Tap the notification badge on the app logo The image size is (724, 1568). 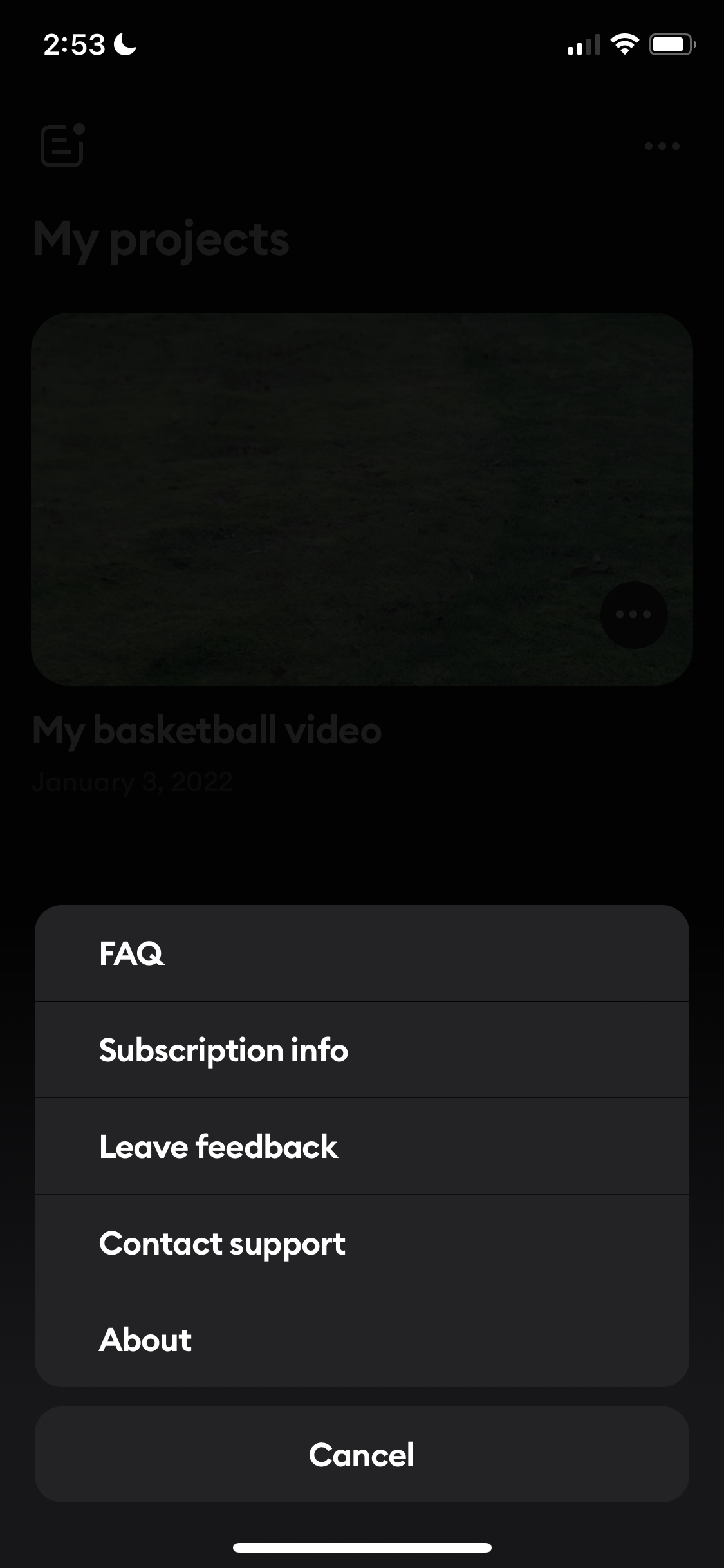[x=79, y=129]
